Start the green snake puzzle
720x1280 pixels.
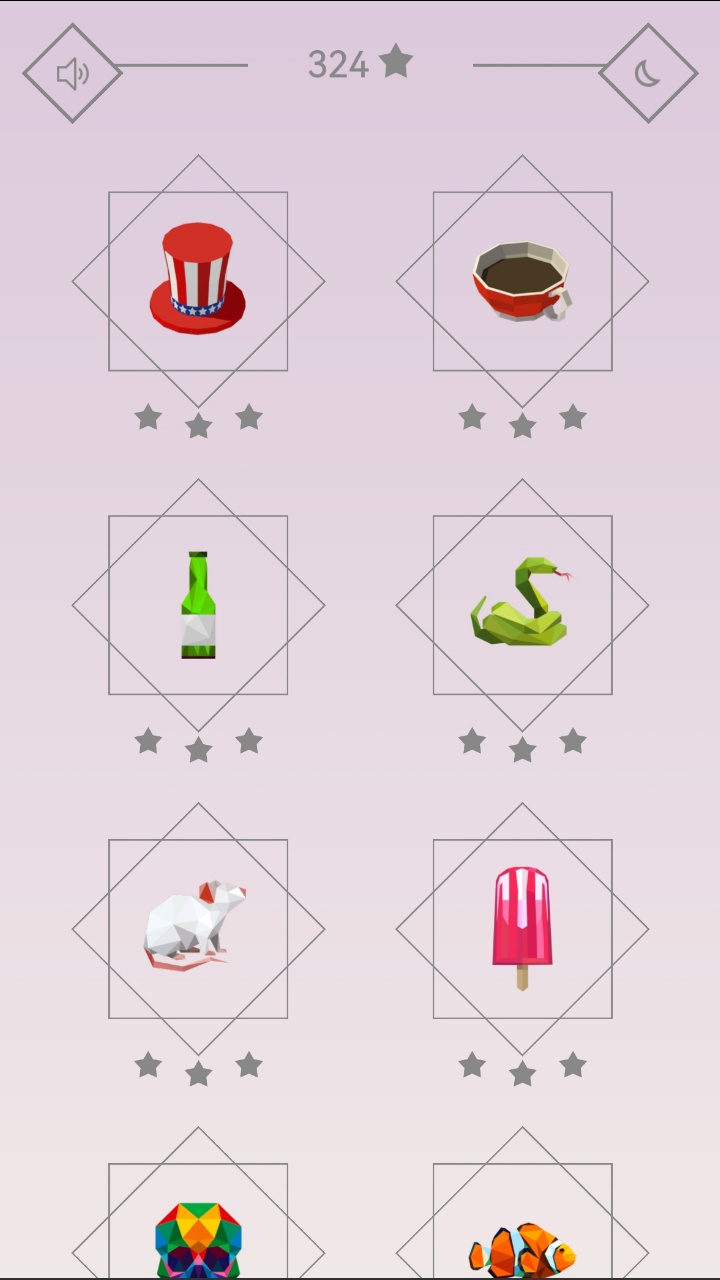(x=522, y=605)
